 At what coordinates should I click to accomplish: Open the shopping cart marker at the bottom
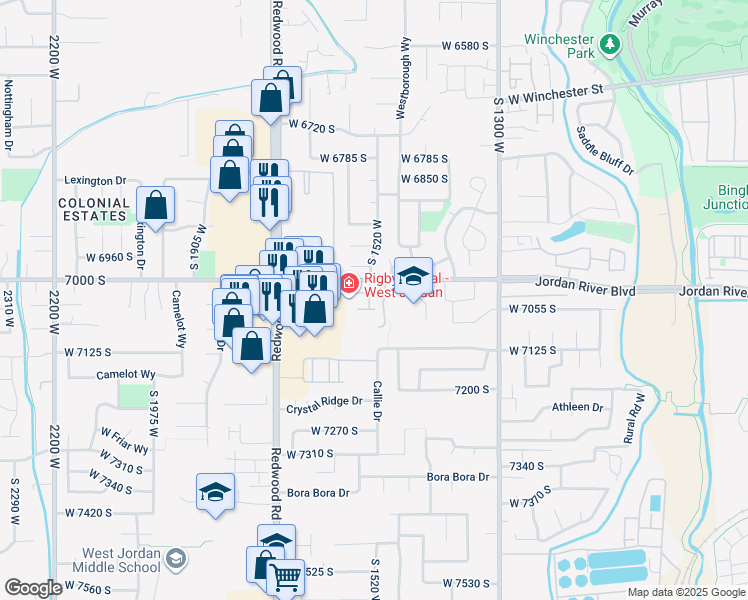285,577
